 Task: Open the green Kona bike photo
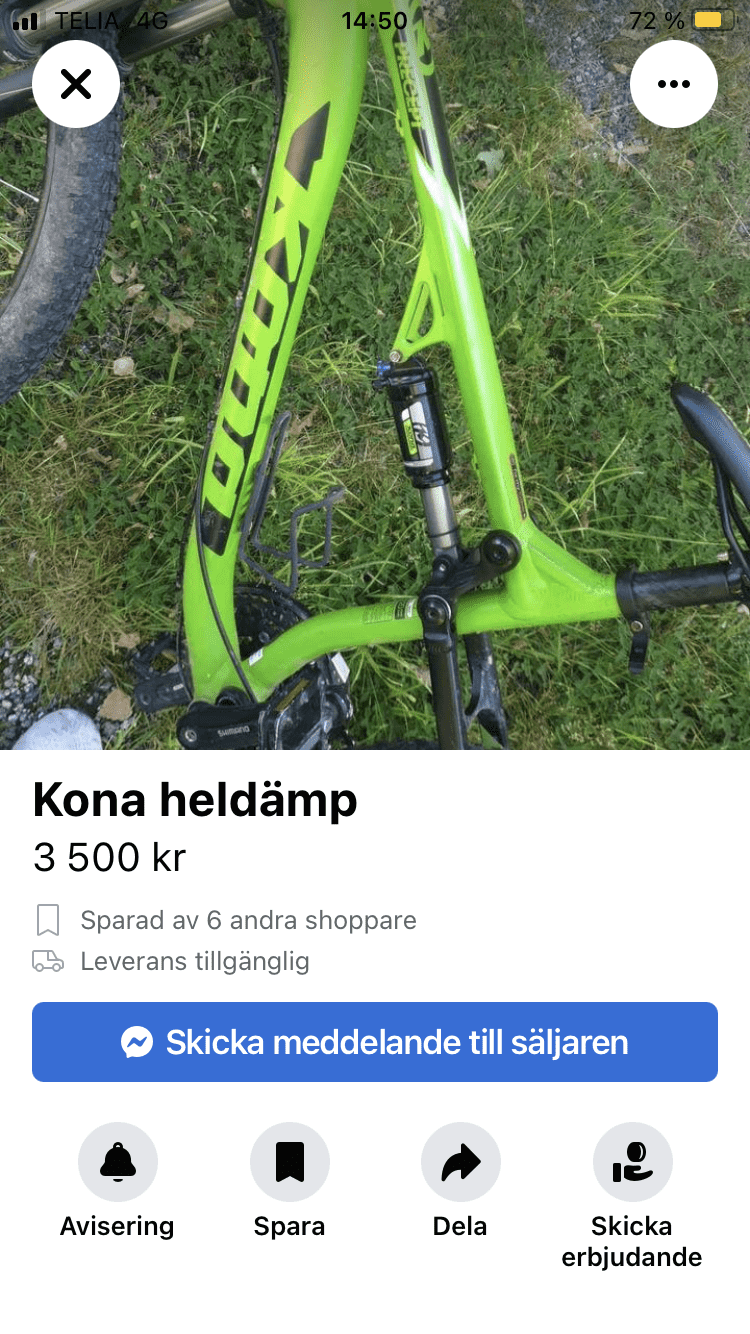pos(375,375)
